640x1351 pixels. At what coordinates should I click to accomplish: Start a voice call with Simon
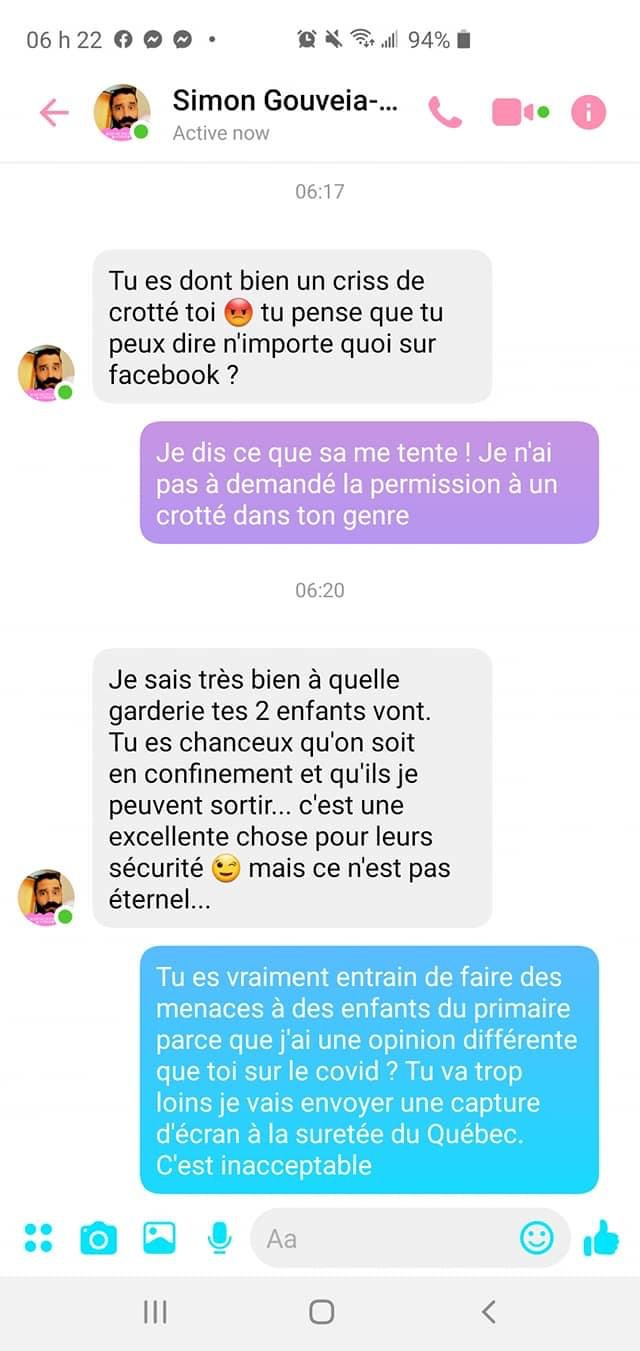click(445, 113)
